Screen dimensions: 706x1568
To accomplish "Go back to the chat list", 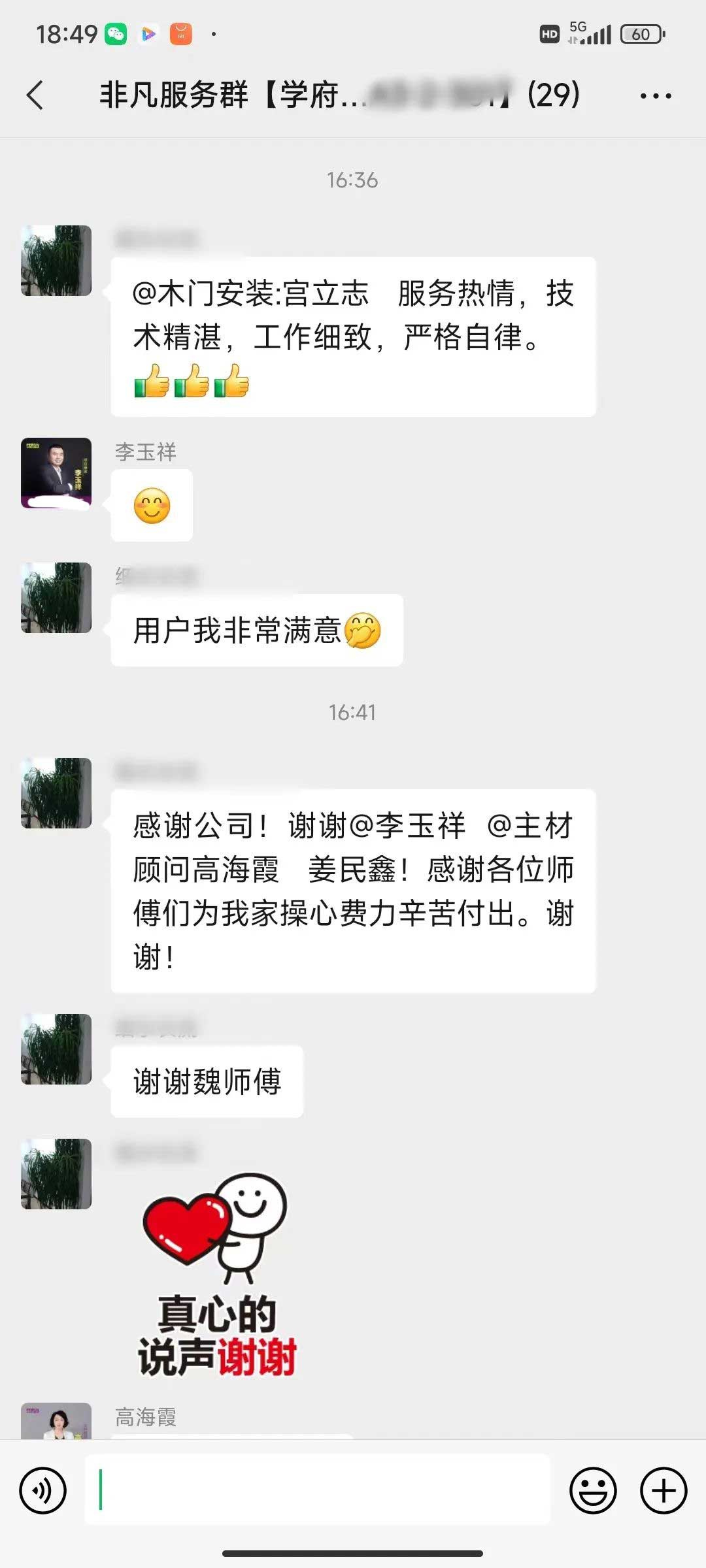I will (35, 95).
